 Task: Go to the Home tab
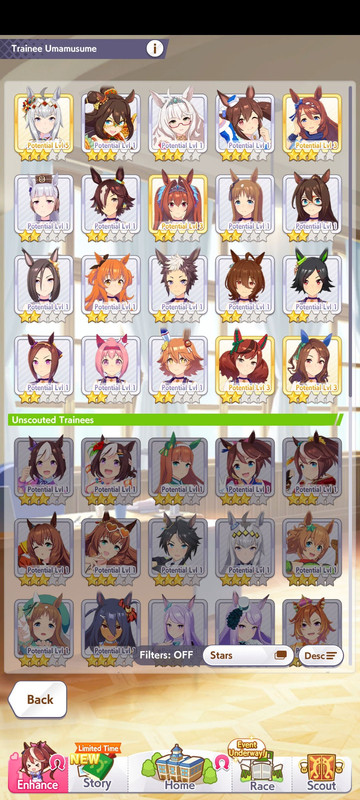pos(179,768)
